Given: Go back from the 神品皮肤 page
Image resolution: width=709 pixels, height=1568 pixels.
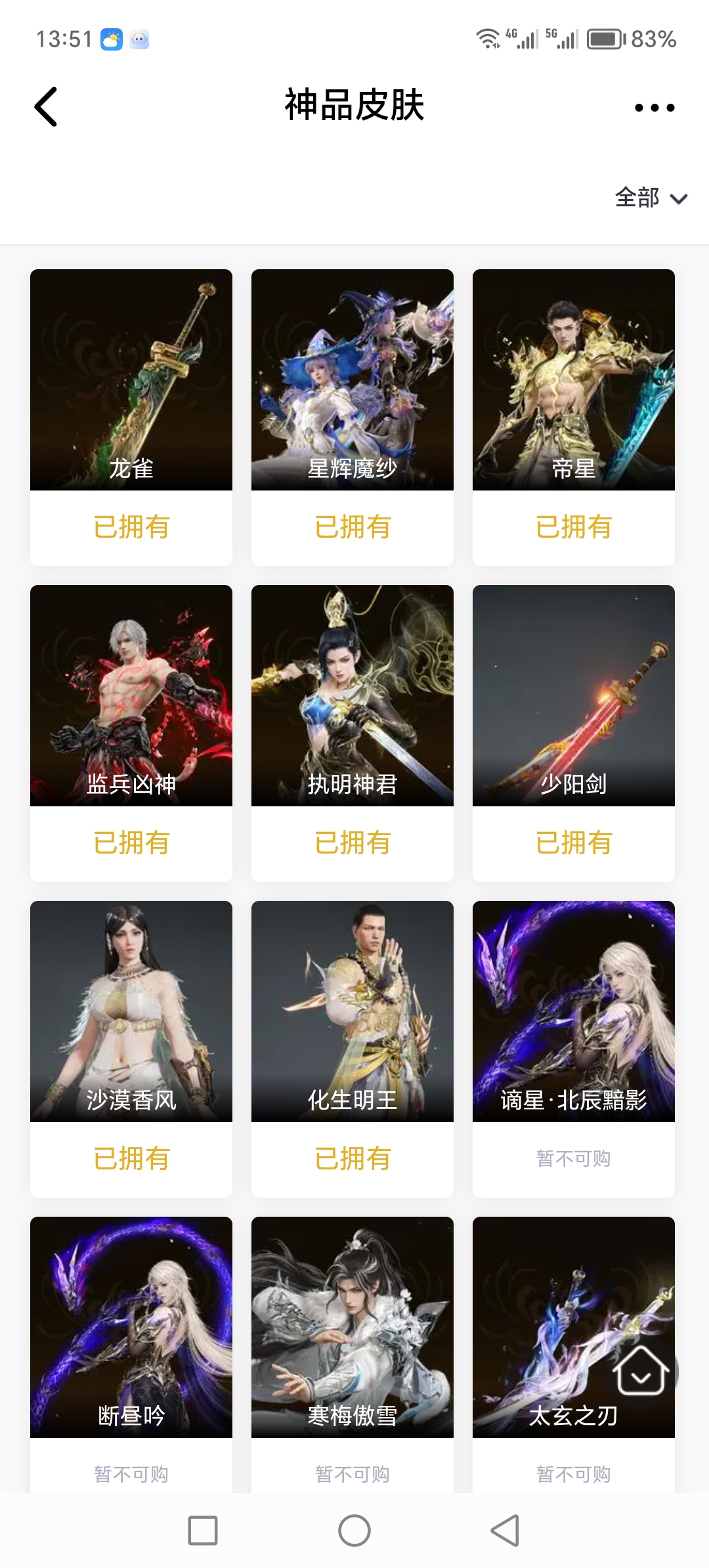Looking at the screenshot, I should point(46,106).
